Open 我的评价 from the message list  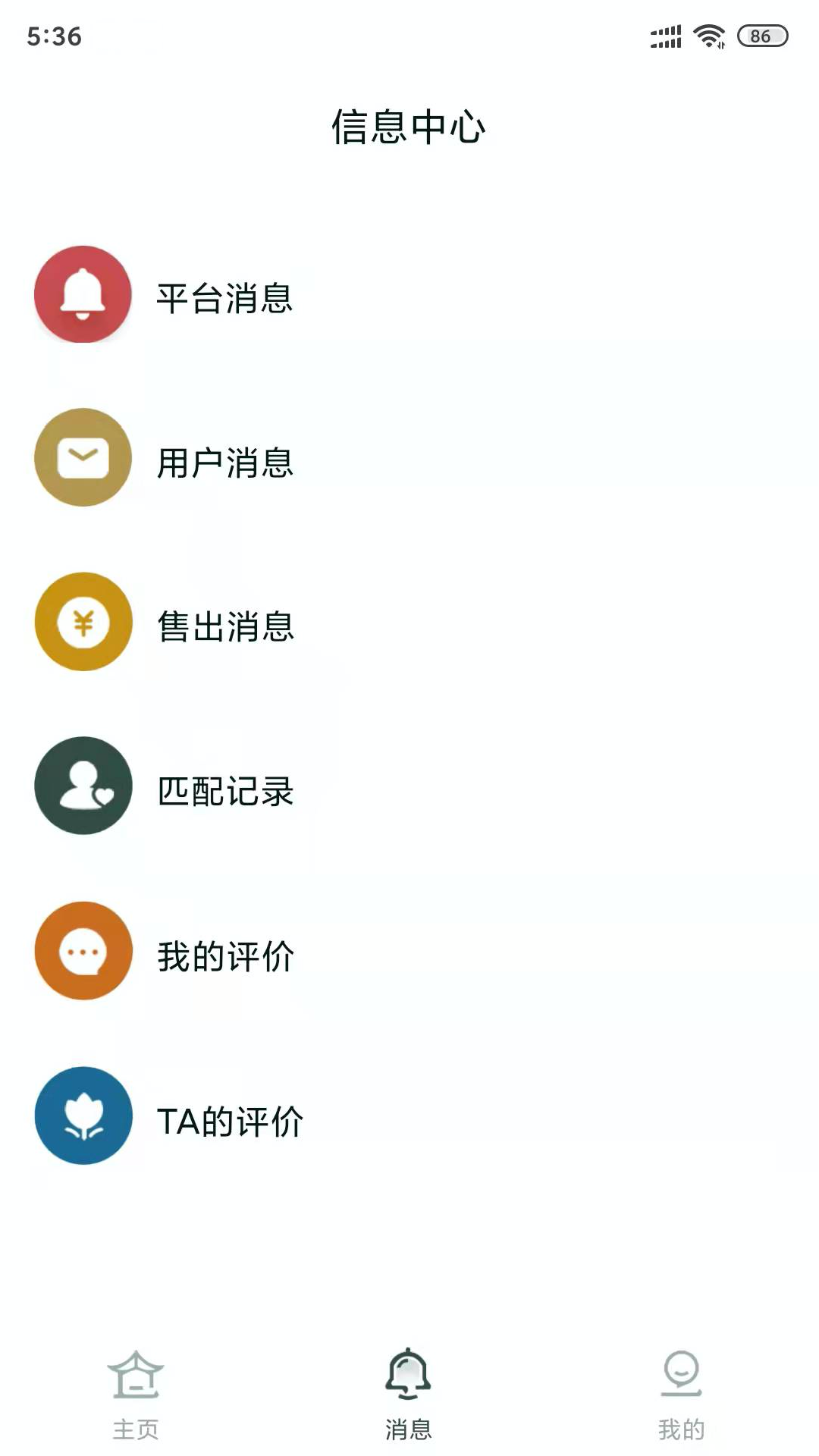tap(225, 956)
